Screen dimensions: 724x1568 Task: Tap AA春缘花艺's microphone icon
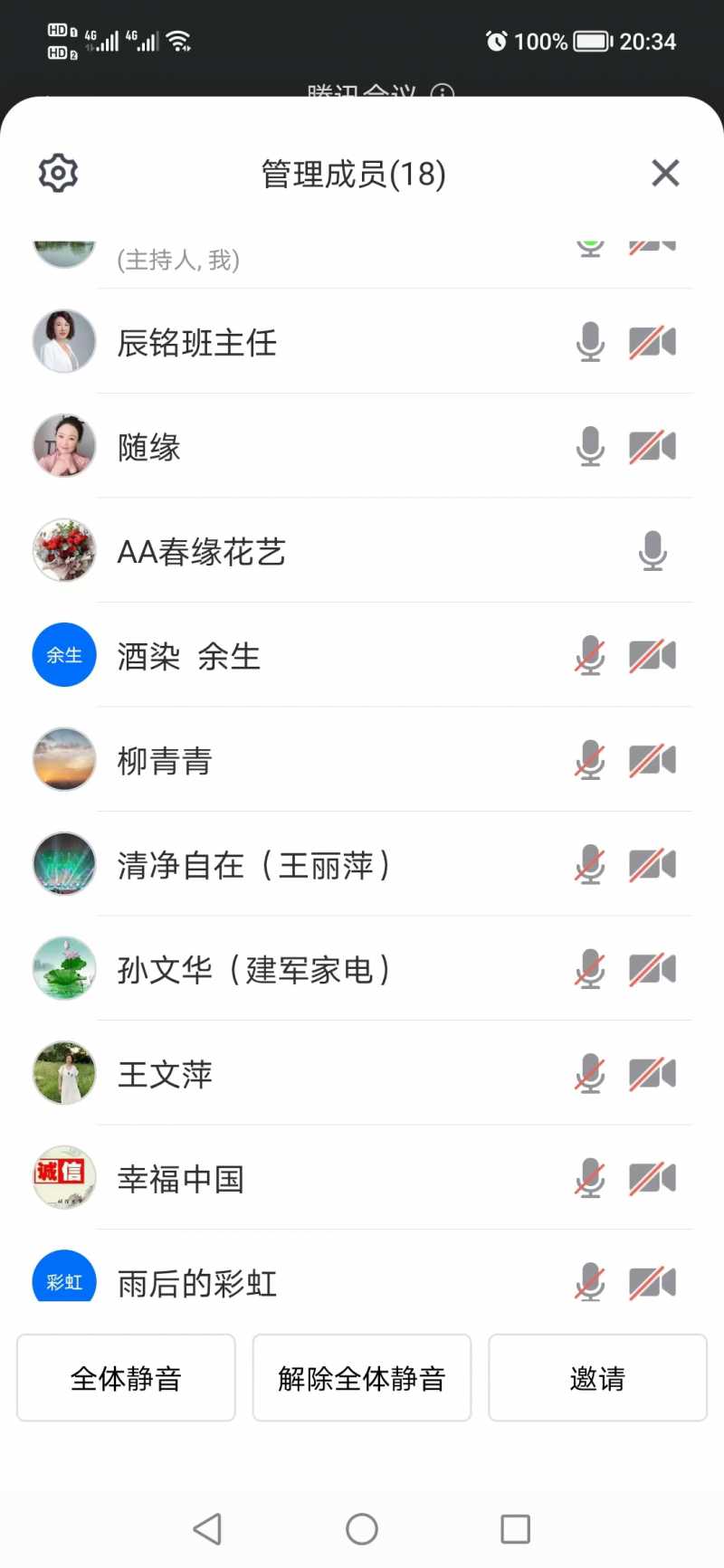coord(652,551)
